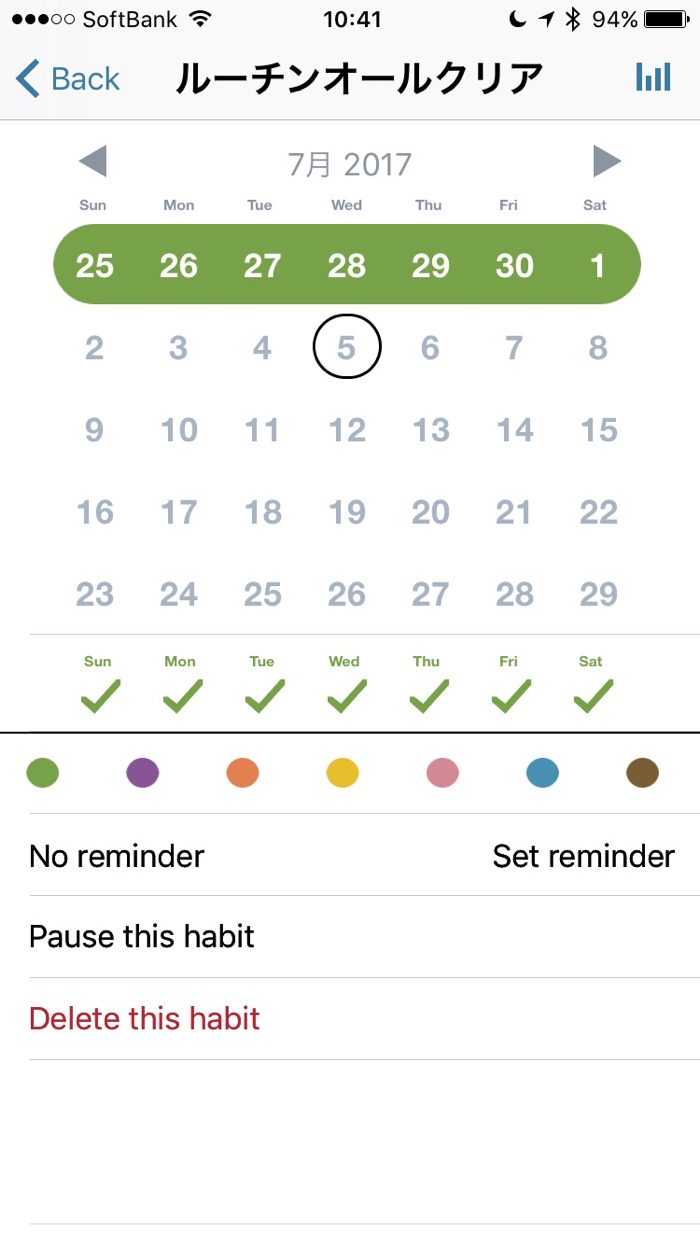Pick the orange color dot
Screen dimensions: 700x1245
click(243, 773)
